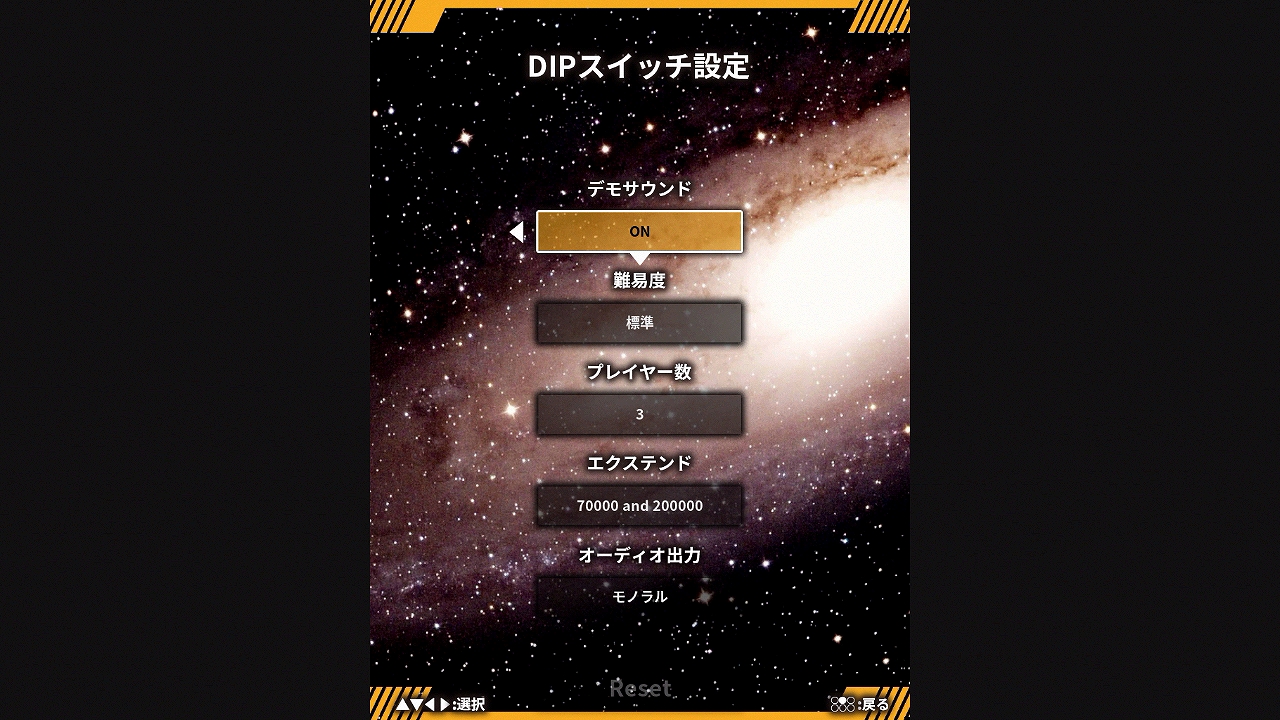The height and width of the screenshot is (720, 1280).
Task: Tap the Reset button
Action: 640,688
